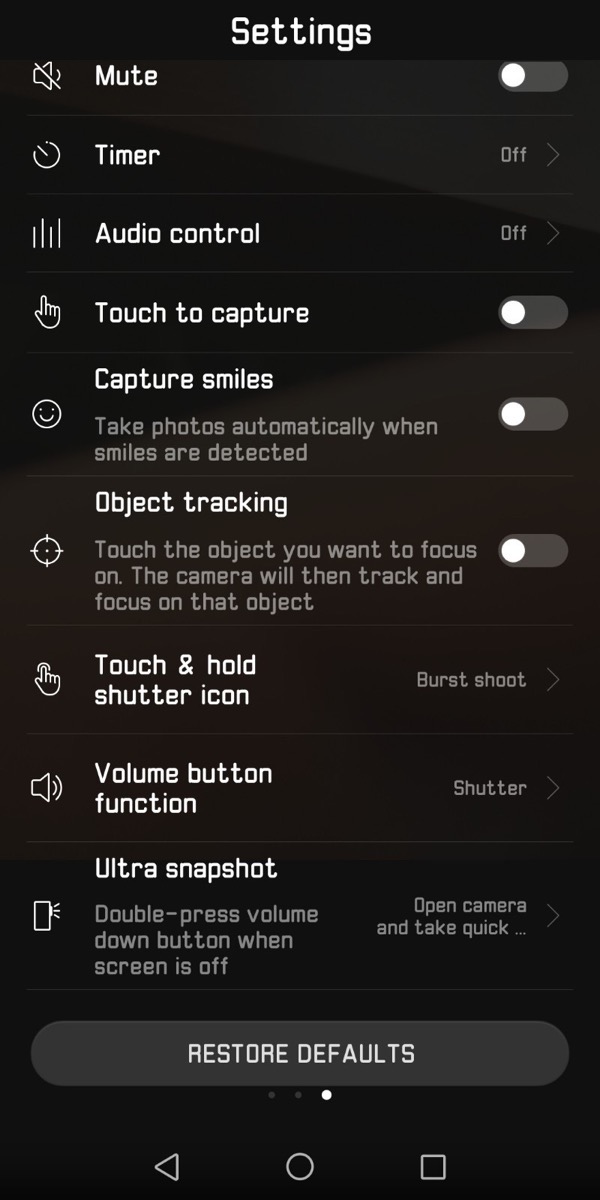The width and height of the screenshot is (600, 1200).
Task: Go back using the navigation bar
Action: (167, 1166)
